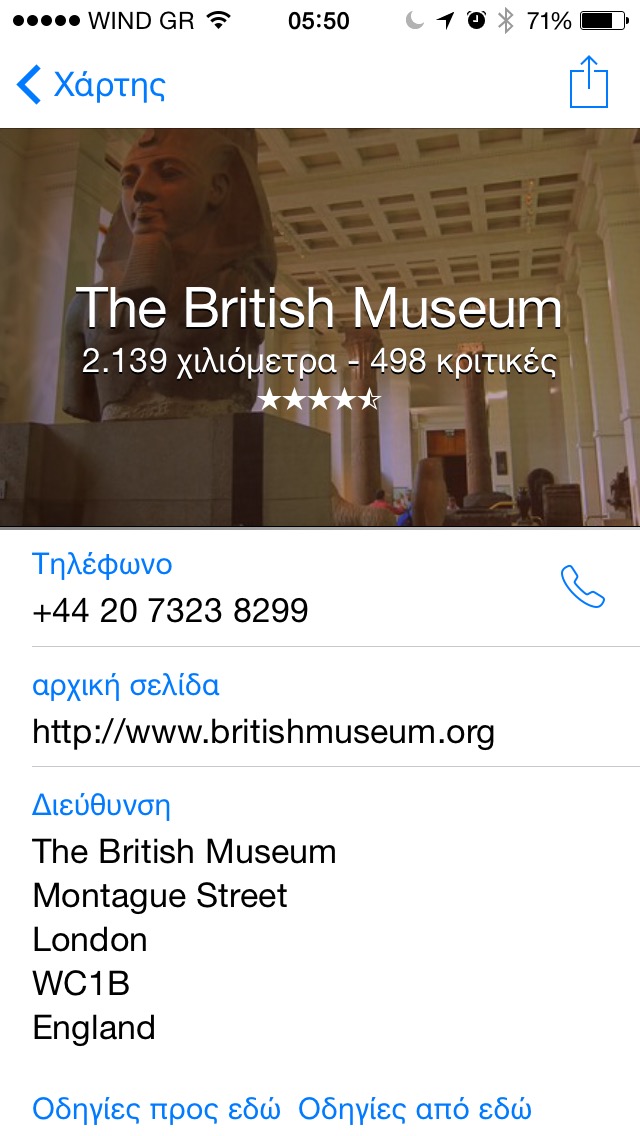
Task: Get directions to here (Οδηγίες προς εδώ)
Action: coord(157,1108)
